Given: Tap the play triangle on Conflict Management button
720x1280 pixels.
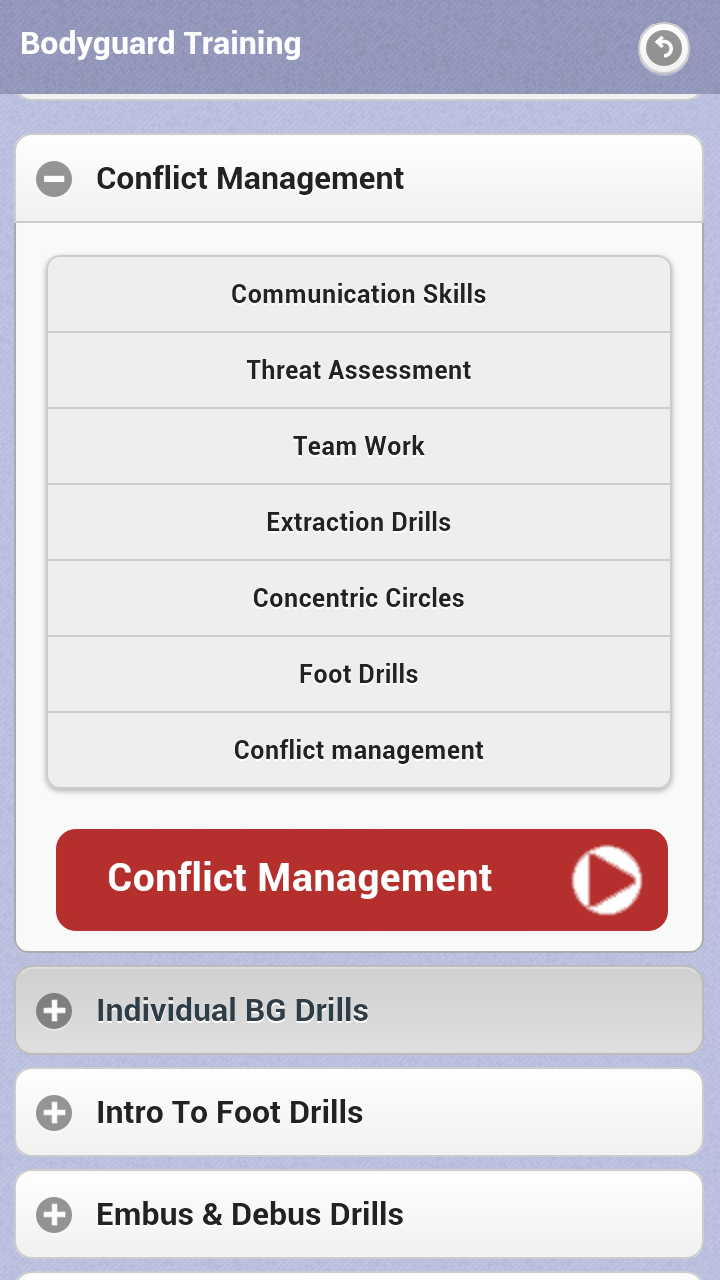Looking at the screenshot, I should [605, 879].
